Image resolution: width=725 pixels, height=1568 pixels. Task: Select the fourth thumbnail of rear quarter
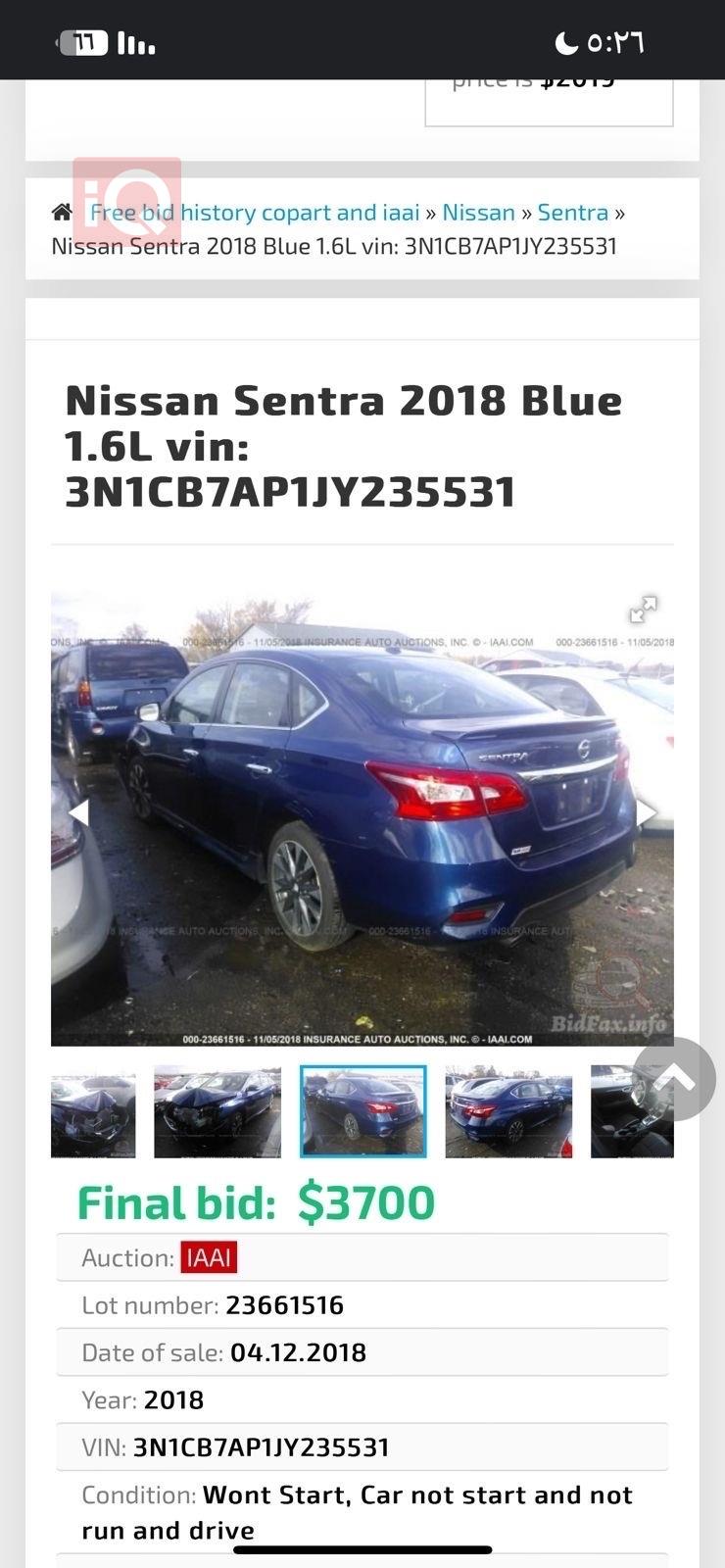tap(508, 1111)
